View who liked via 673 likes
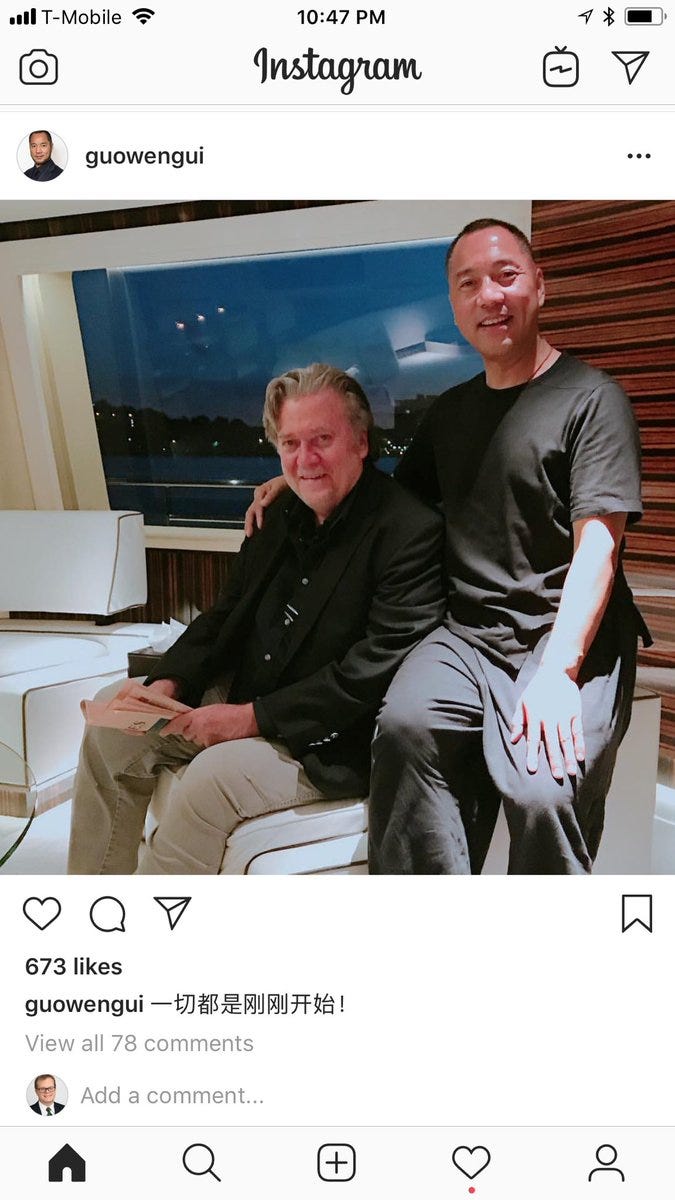 tap(73, 966)
